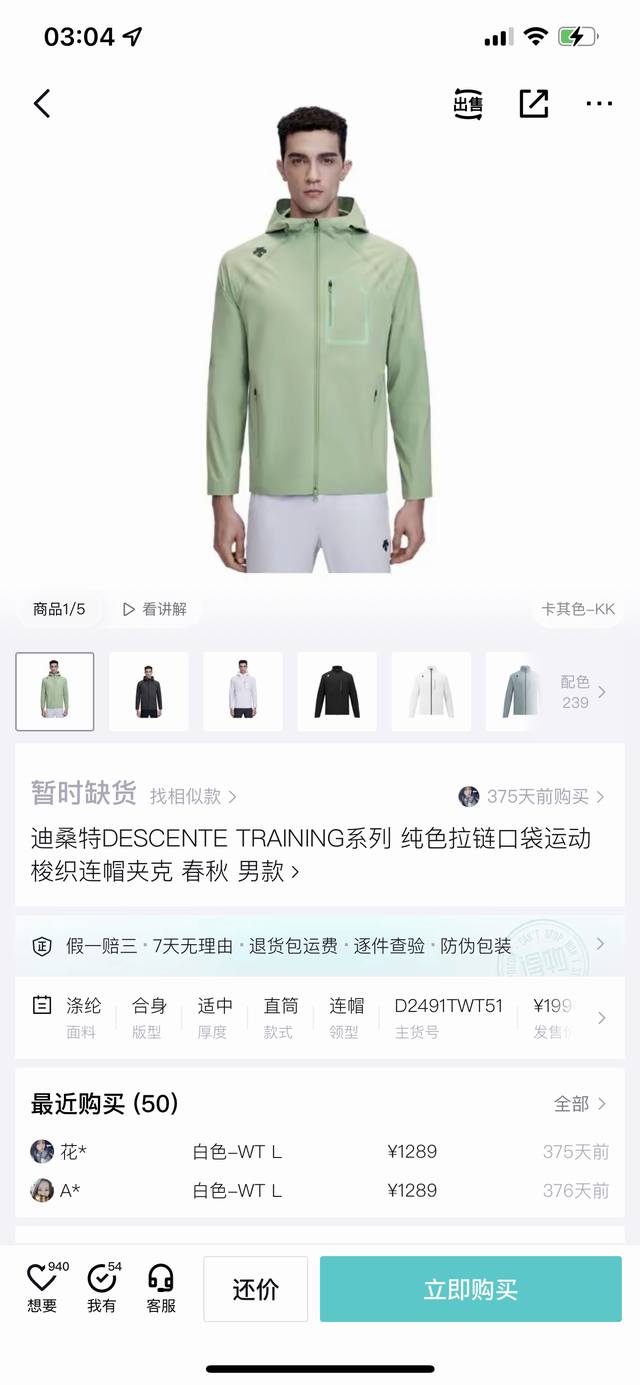Add to wishlist with 想要 heart
Screen dimensions: 640x1385
coord(42,1287)
